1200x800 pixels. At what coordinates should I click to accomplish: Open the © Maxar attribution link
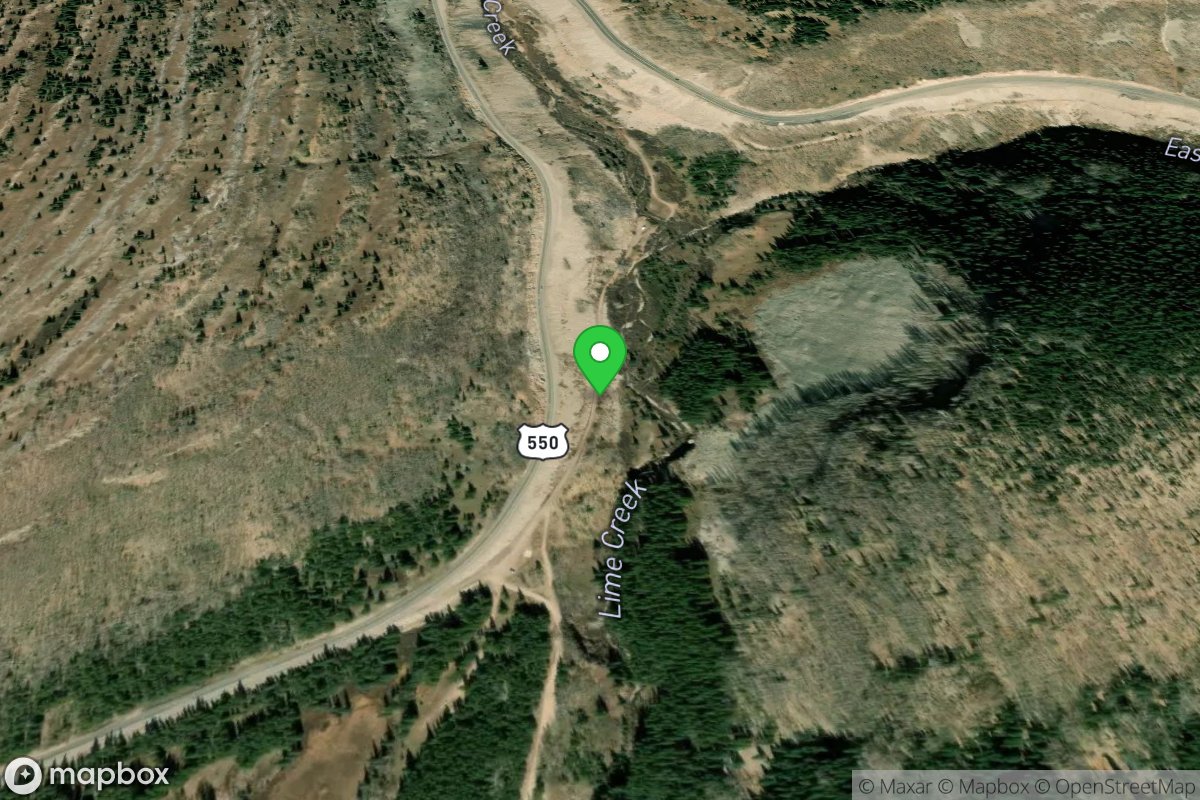tap(895, 786)
